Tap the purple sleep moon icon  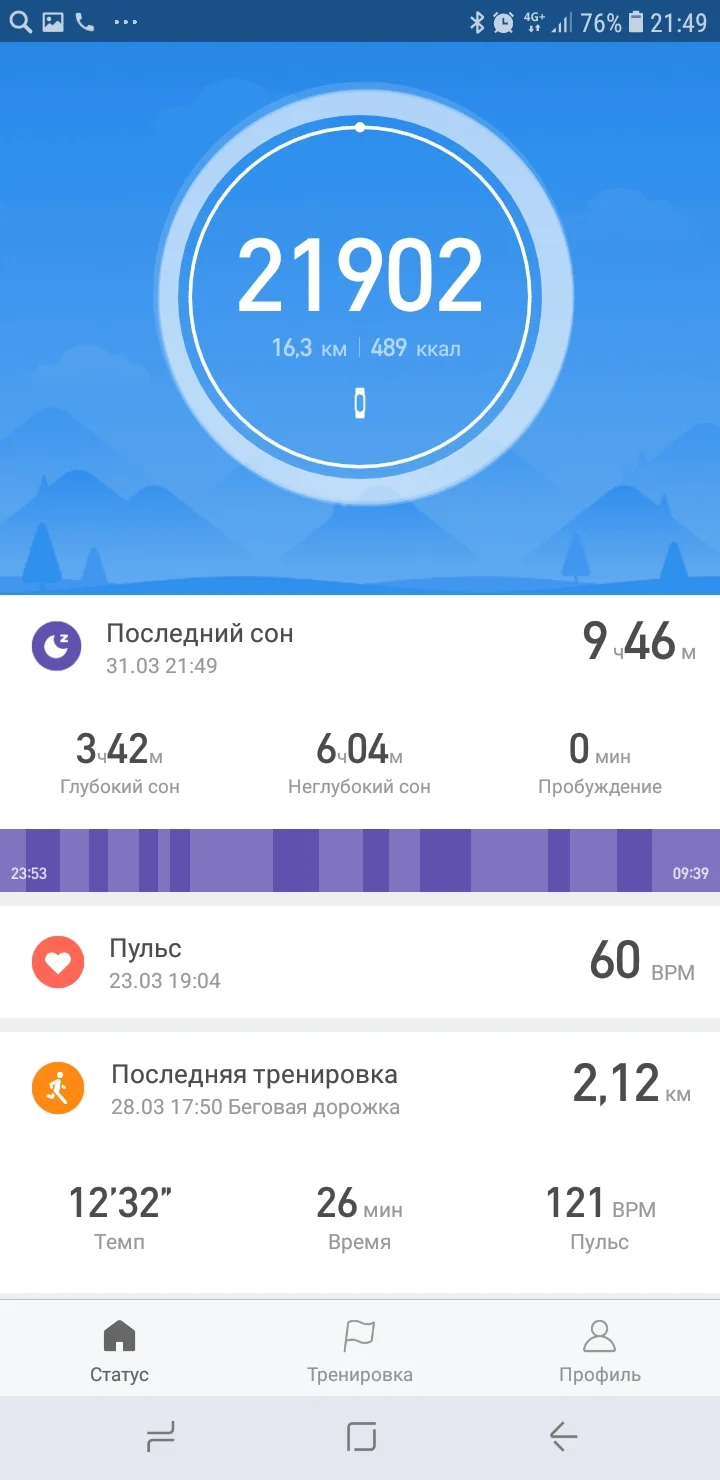click(x=56, y=646)
